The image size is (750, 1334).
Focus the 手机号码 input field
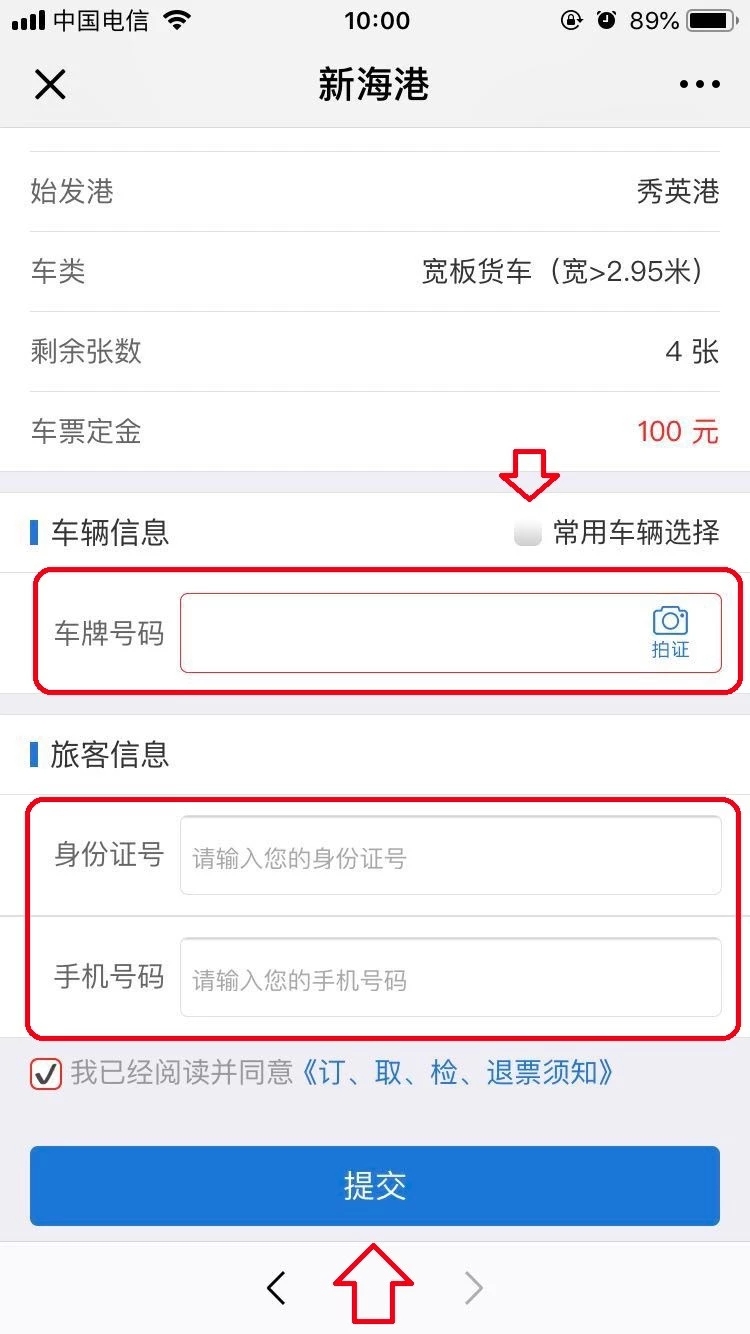[x=450, y=978]
